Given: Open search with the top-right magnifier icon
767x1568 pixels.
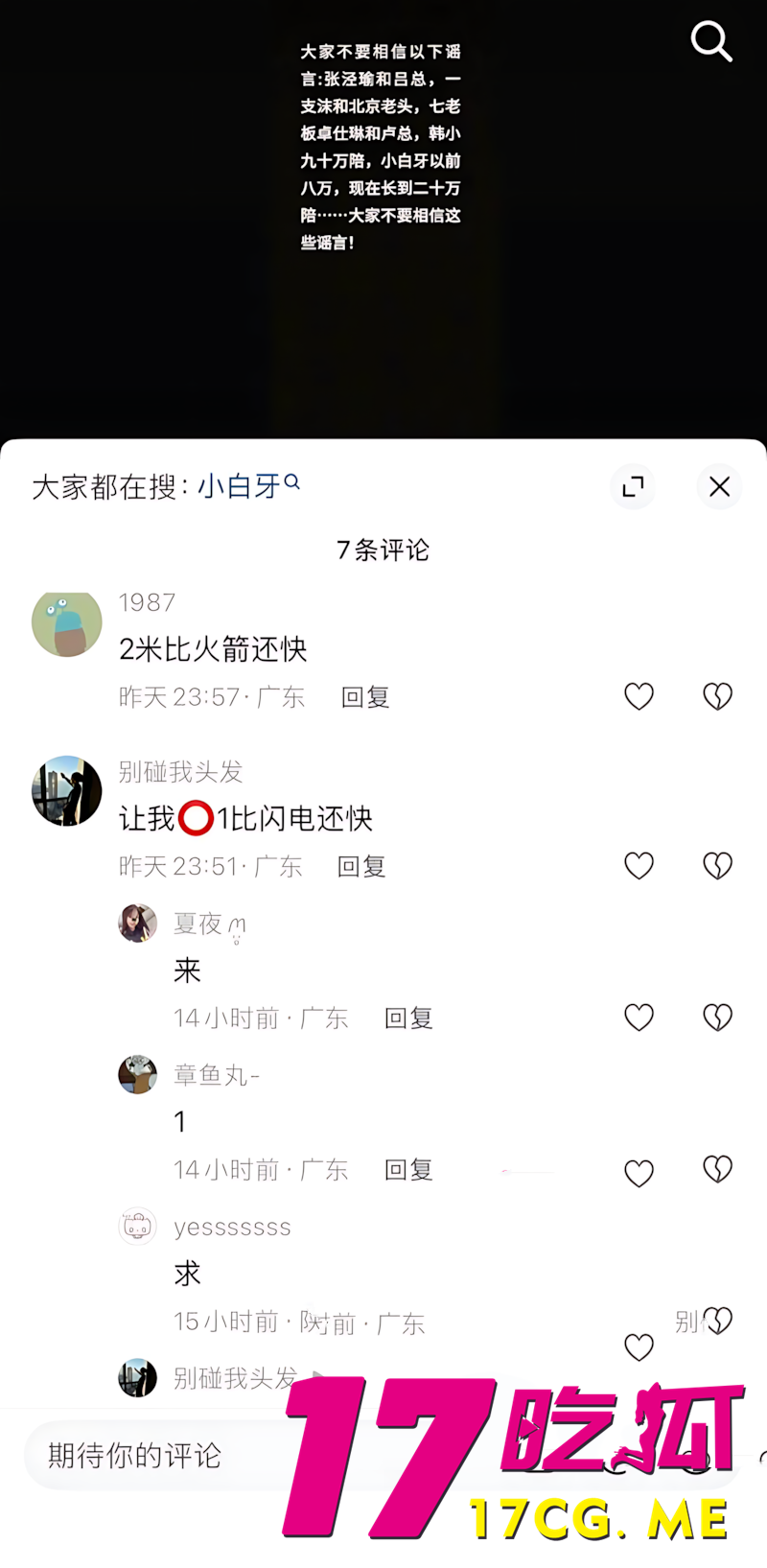Looking at the screenshot, I should (x=710, y=42).
